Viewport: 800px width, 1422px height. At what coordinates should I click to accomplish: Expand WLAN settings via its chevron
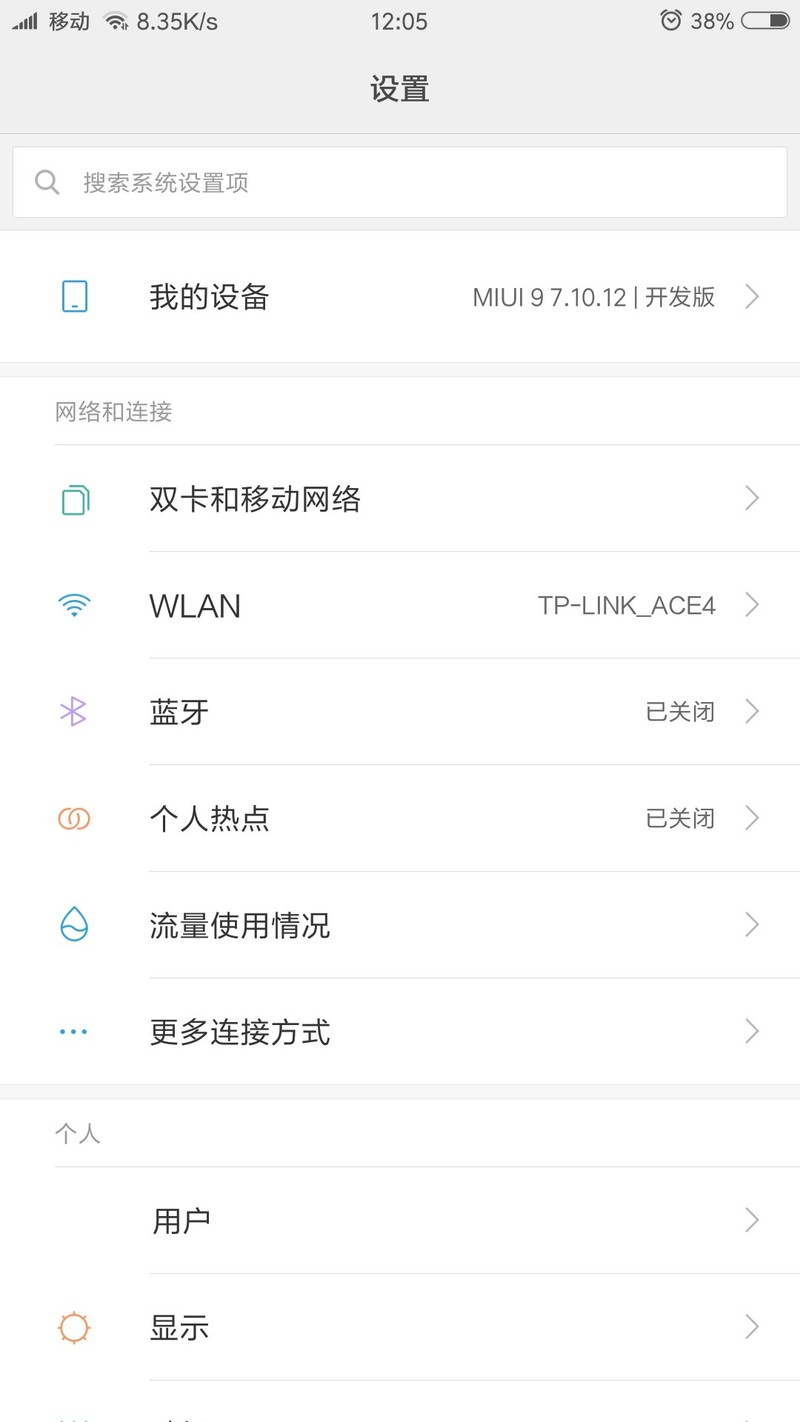click(751, 605)
